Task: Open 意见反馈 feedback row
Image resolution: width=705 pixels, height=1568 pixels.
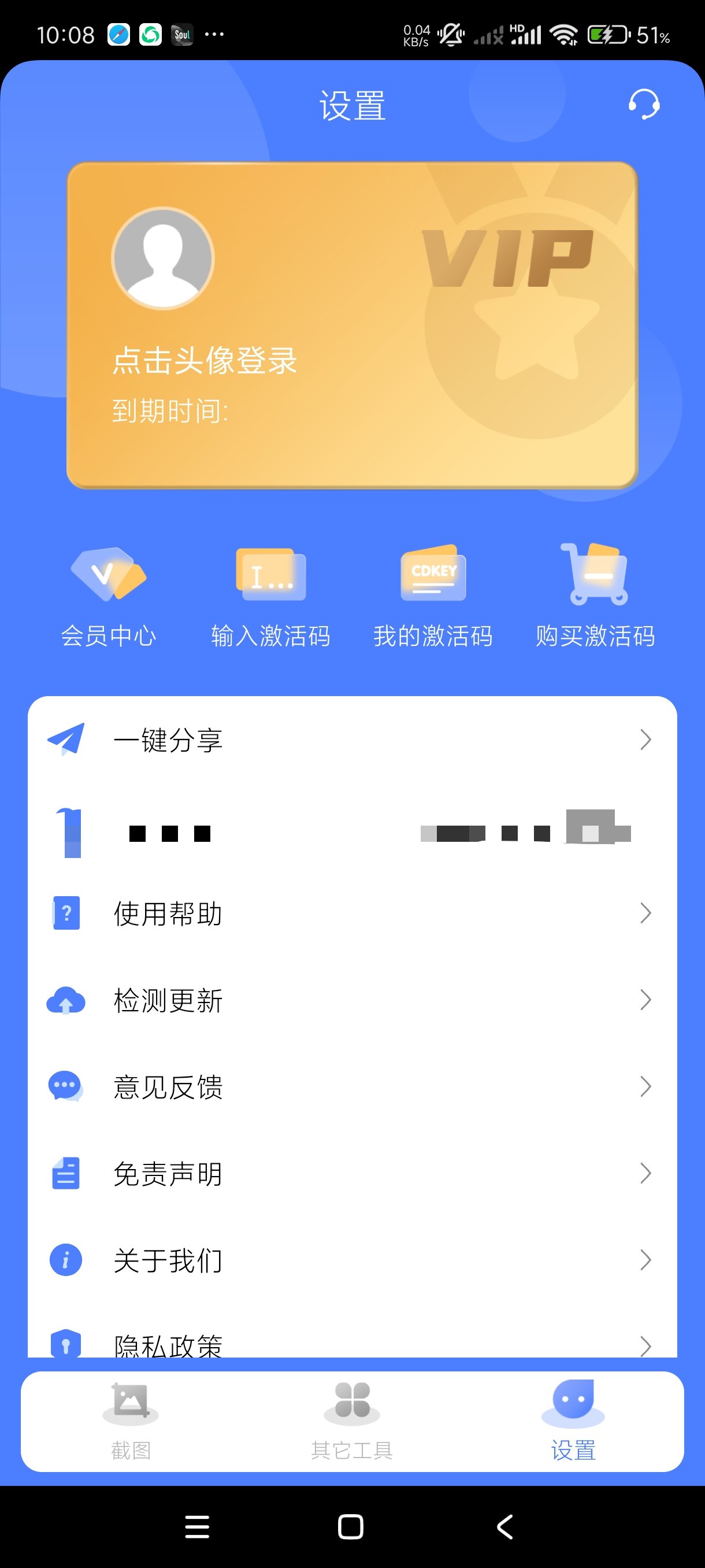Action: [x=351, y=1086]
